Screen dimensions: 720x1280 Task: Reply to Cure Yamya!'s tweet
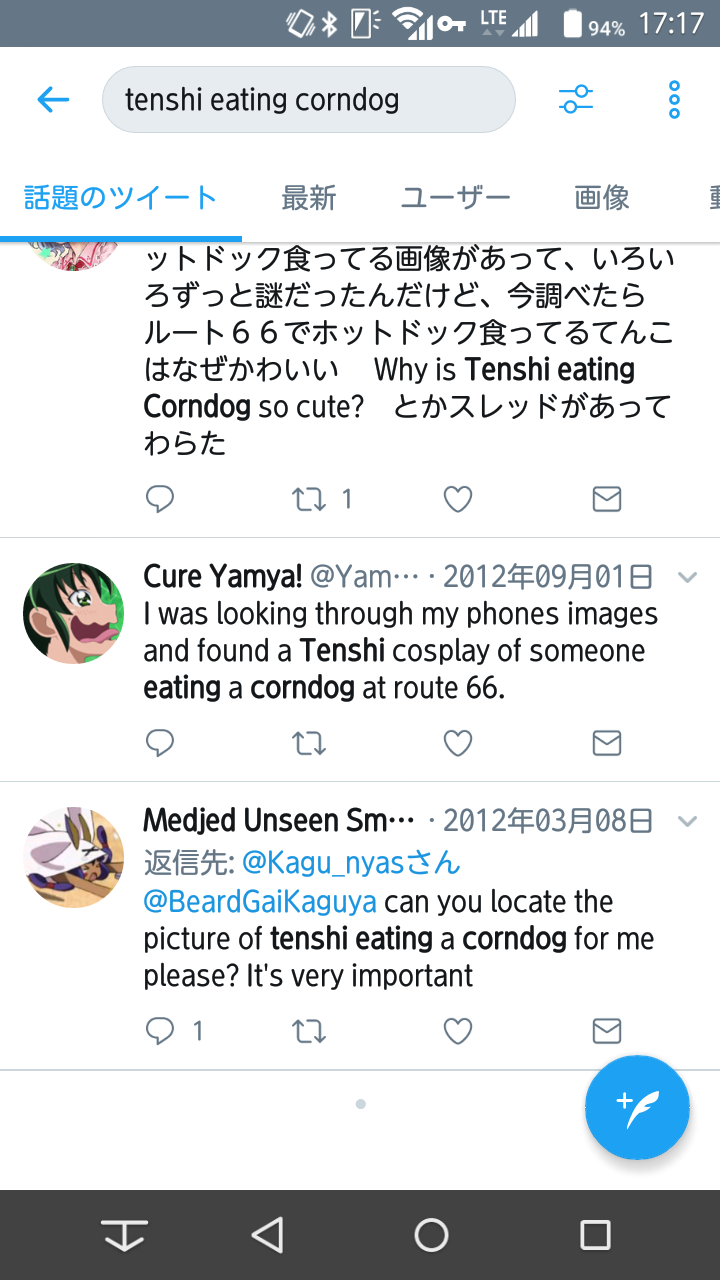[x=160, y=743]
